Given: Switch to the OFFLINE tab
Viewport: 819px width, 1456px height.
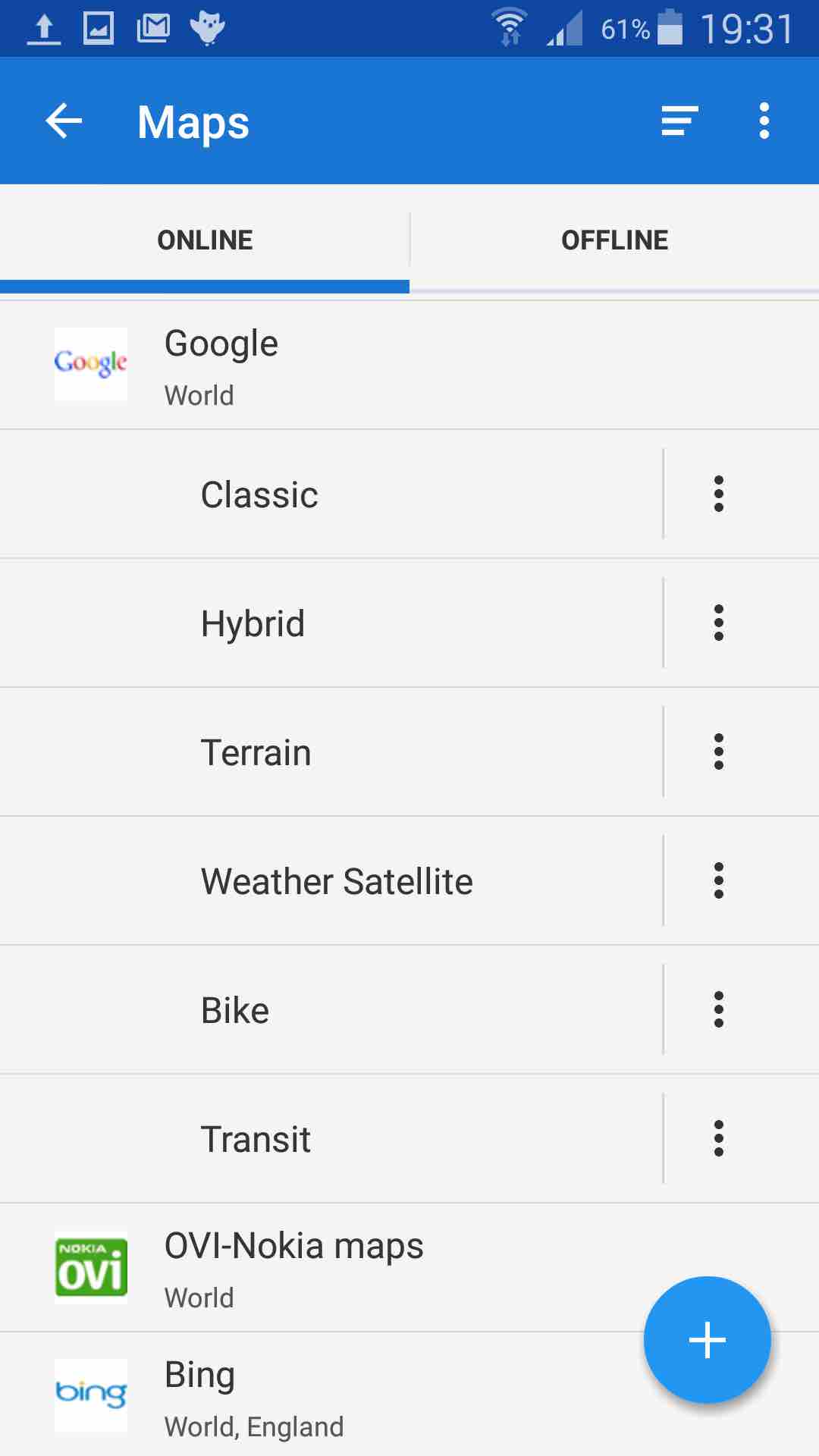Looking at the screenshot, I should (x=614, y=240).
